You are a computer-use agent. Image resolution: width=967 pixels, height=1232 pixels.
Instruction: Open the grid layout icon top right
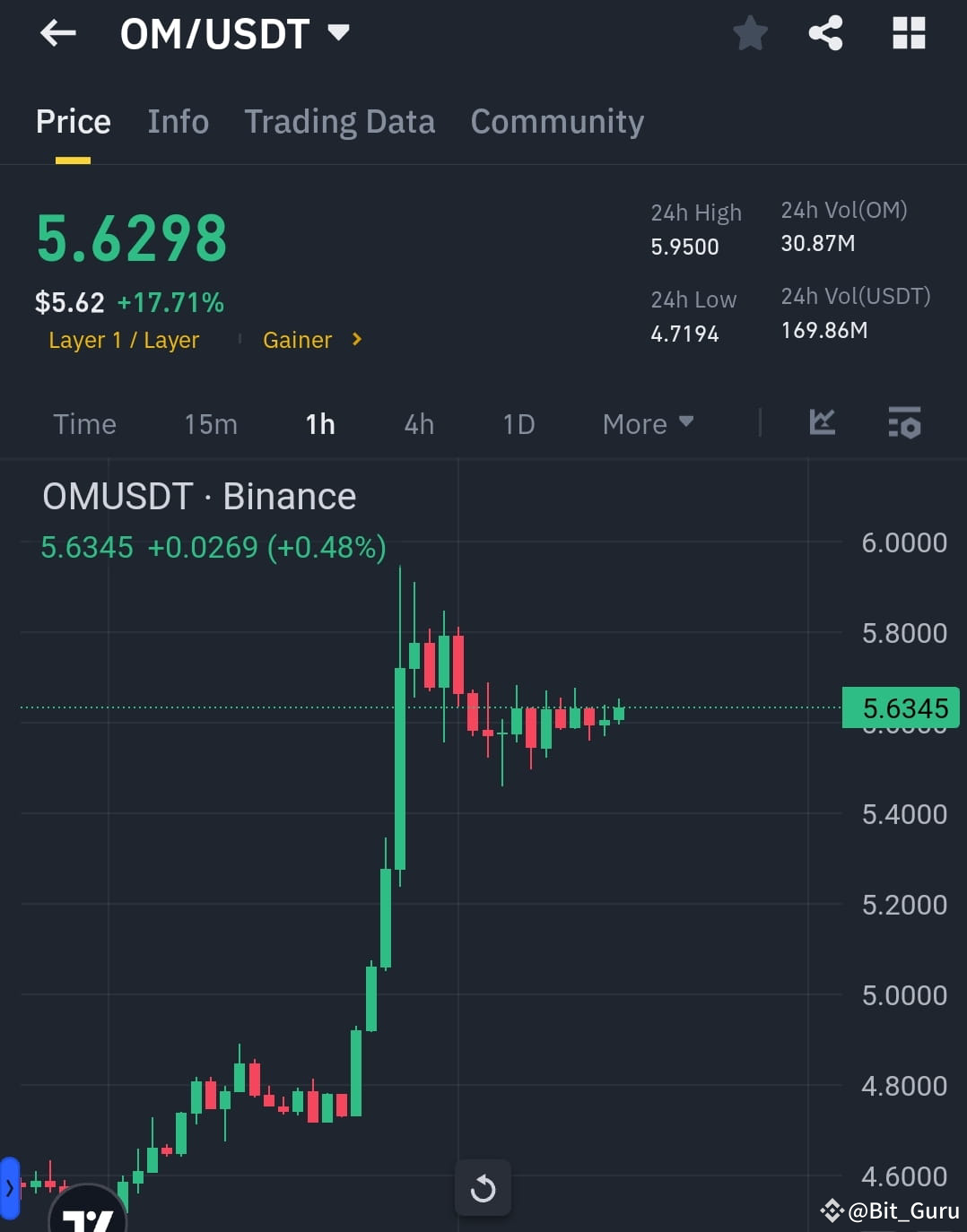click(908, 33)
